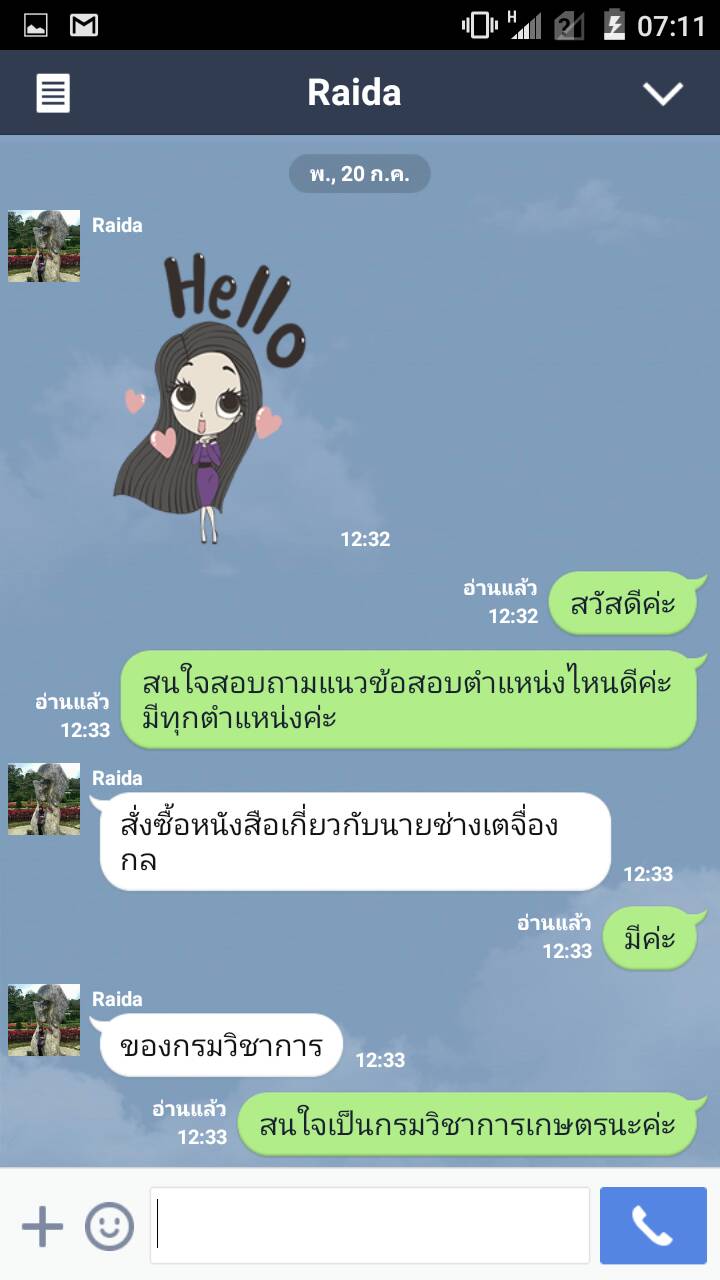This screenshot has width=720, height=1280.
Task: Open Raida's profile picture beside Hello sticker
Action: pos(44,246)
